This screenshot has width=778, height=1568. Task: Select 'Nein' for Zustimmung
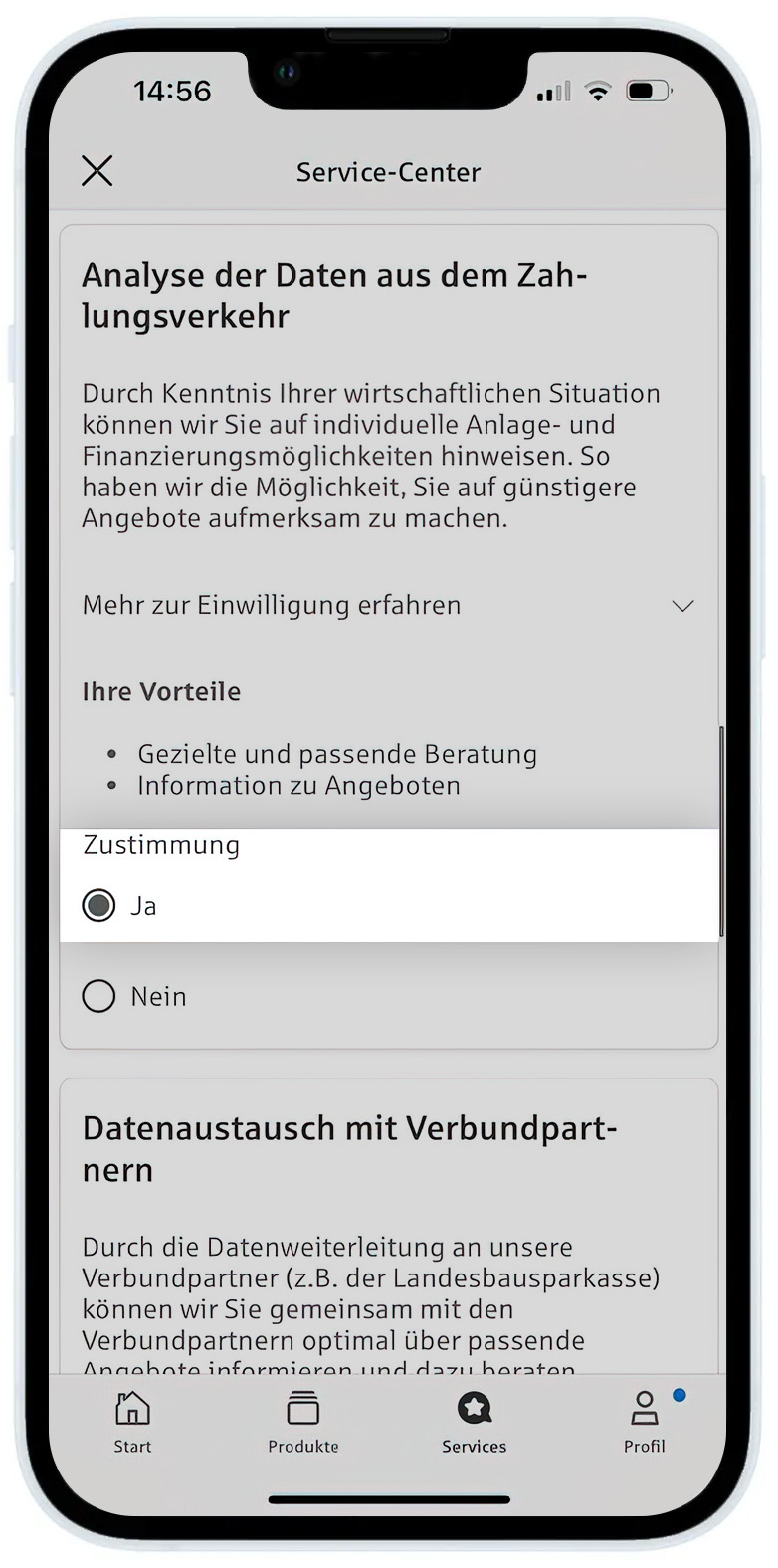pyautogui.click(x=99, y=996)
